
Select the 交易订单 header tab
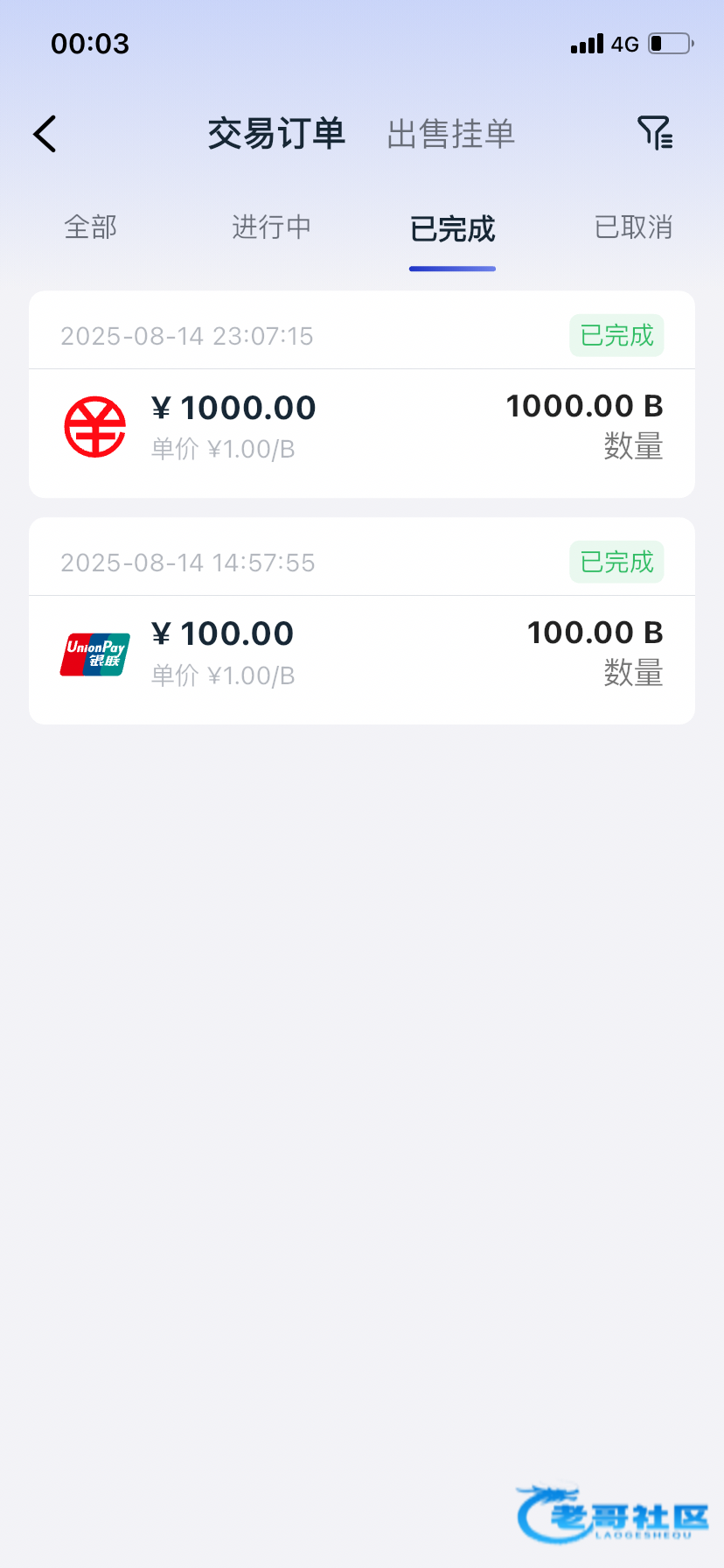(276, 134)
